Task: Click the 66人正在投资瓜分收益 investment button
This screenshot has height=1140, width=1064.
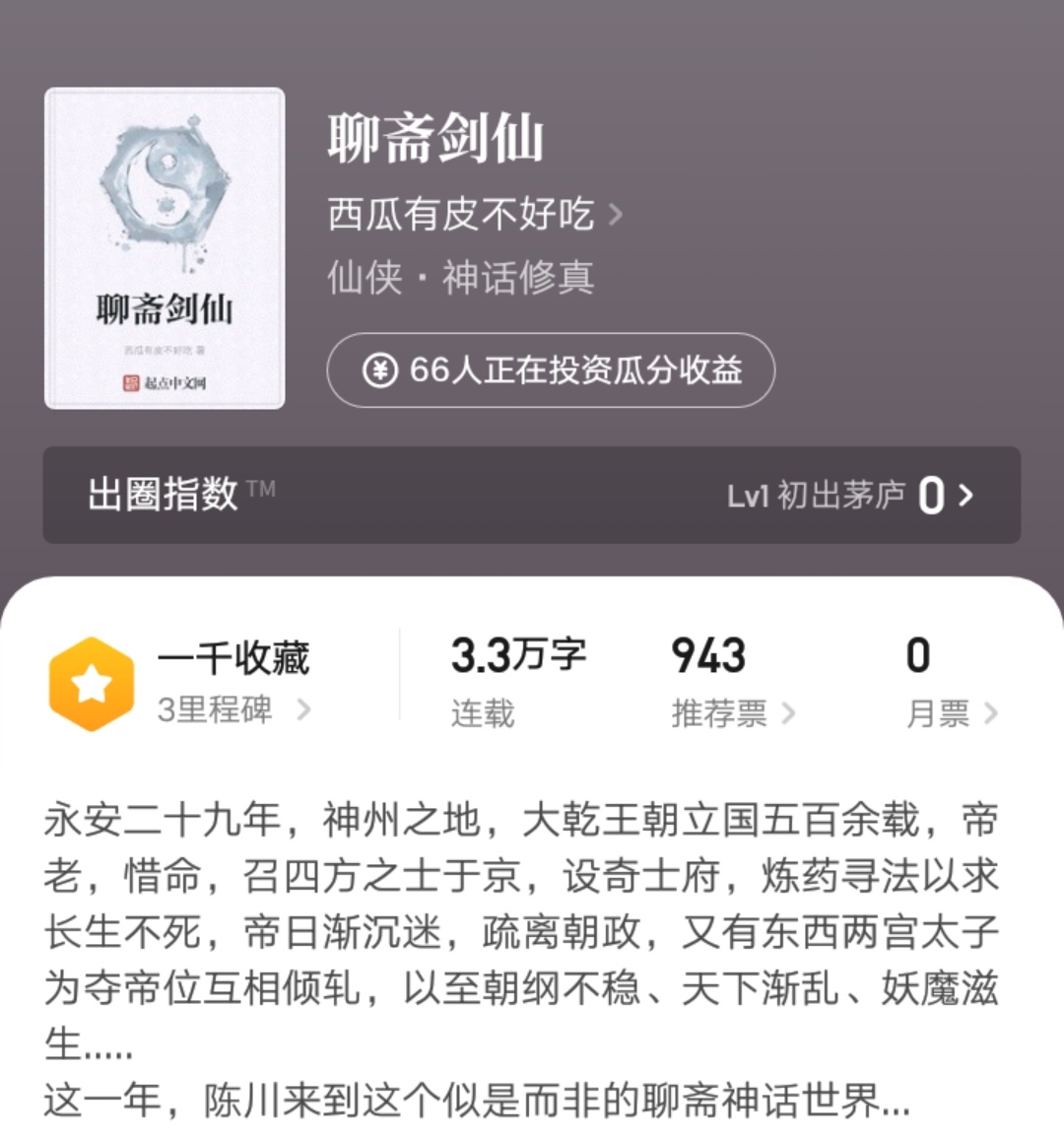Action: (549, 370)
